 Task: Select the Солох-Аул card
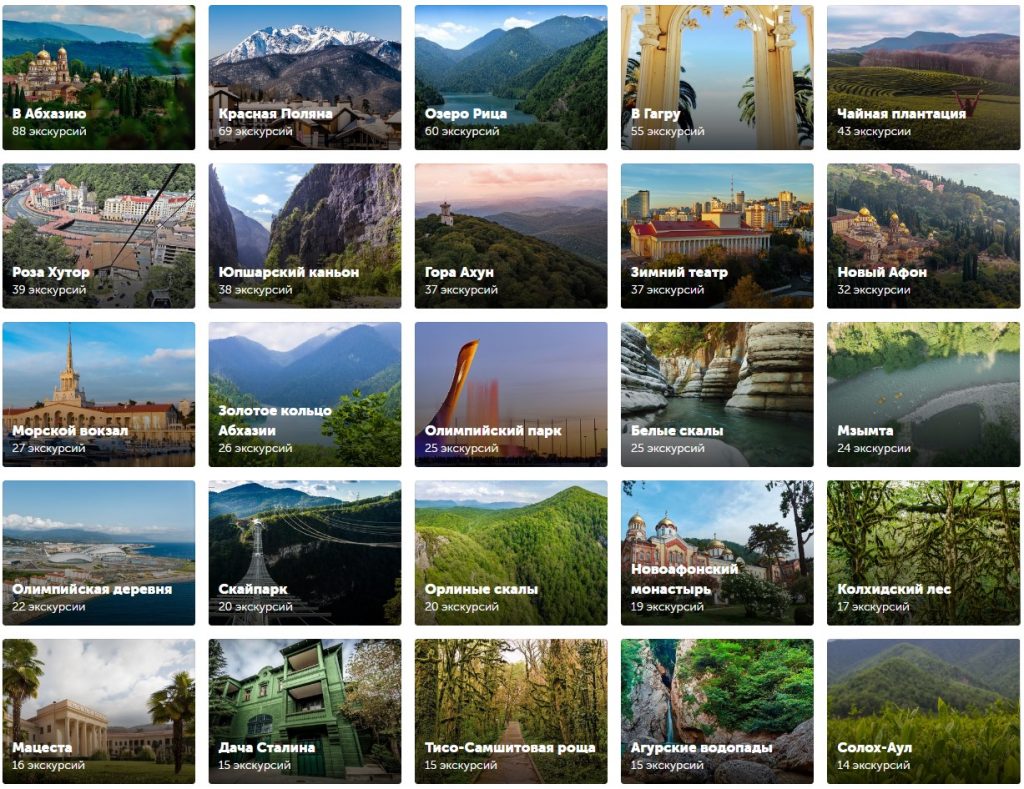pyautogui.click(x=922, y=711)
